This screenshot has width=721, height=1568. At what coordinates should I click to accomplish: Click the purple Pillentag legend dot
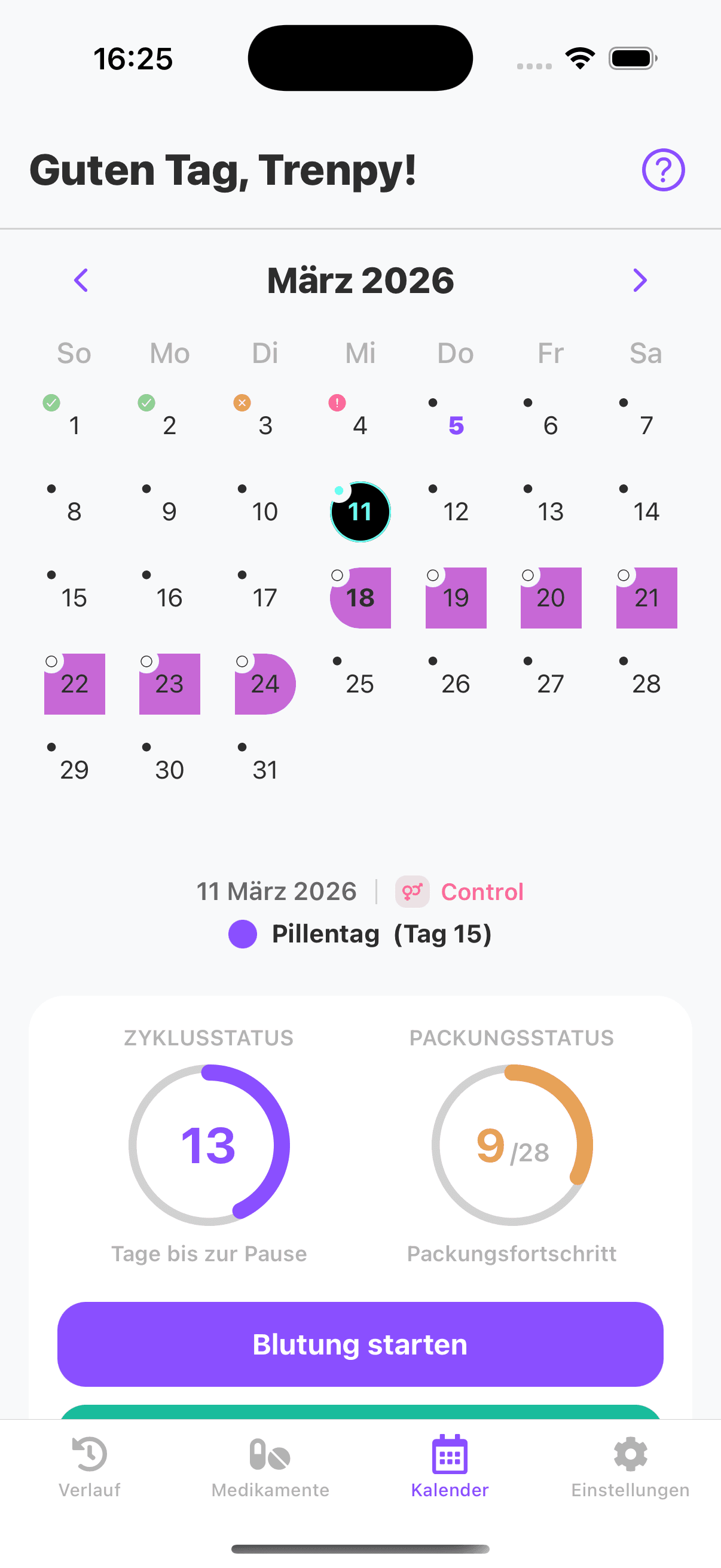(x=243, y=933)
